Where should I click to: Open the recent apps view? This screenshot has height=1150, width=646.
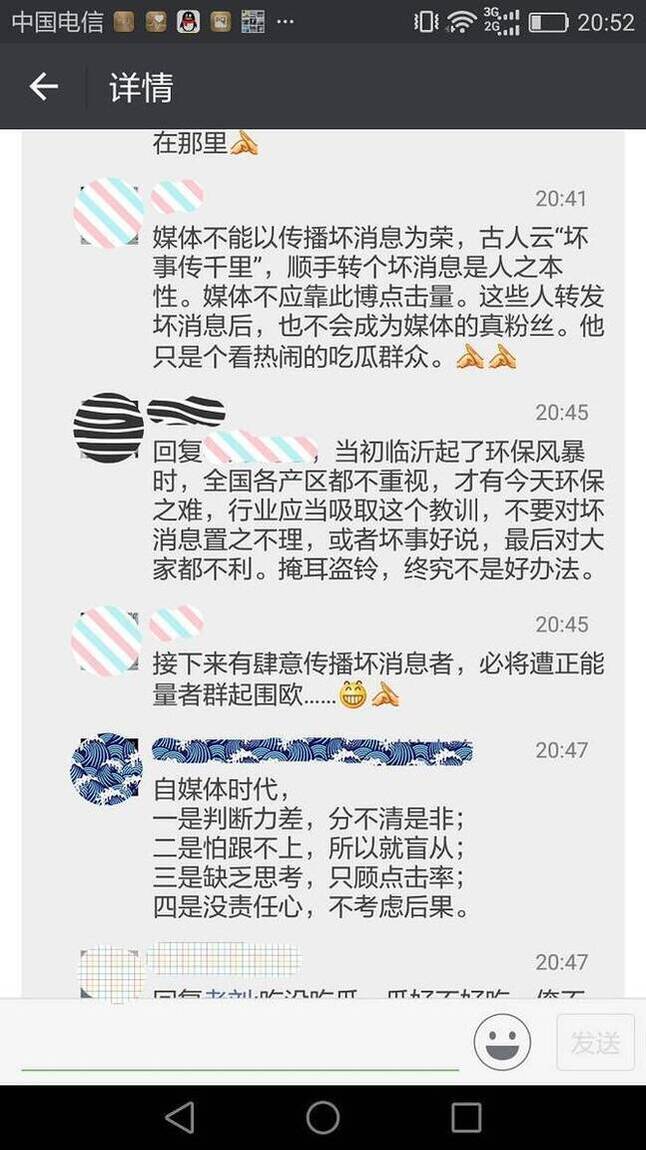[x=466, y=1117]
